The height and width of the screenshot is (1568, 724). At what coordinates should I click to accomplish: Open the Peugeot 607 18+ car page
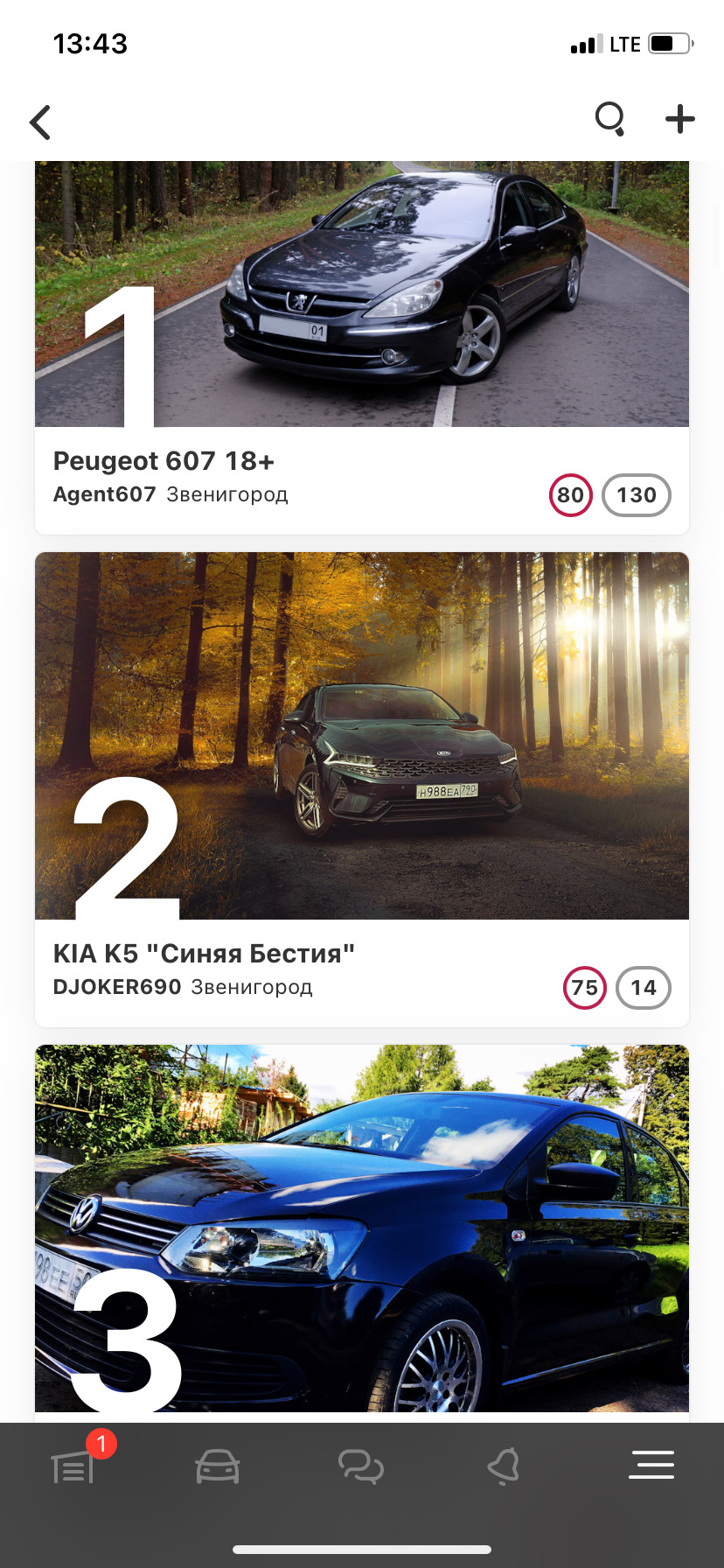pos(164,460)
